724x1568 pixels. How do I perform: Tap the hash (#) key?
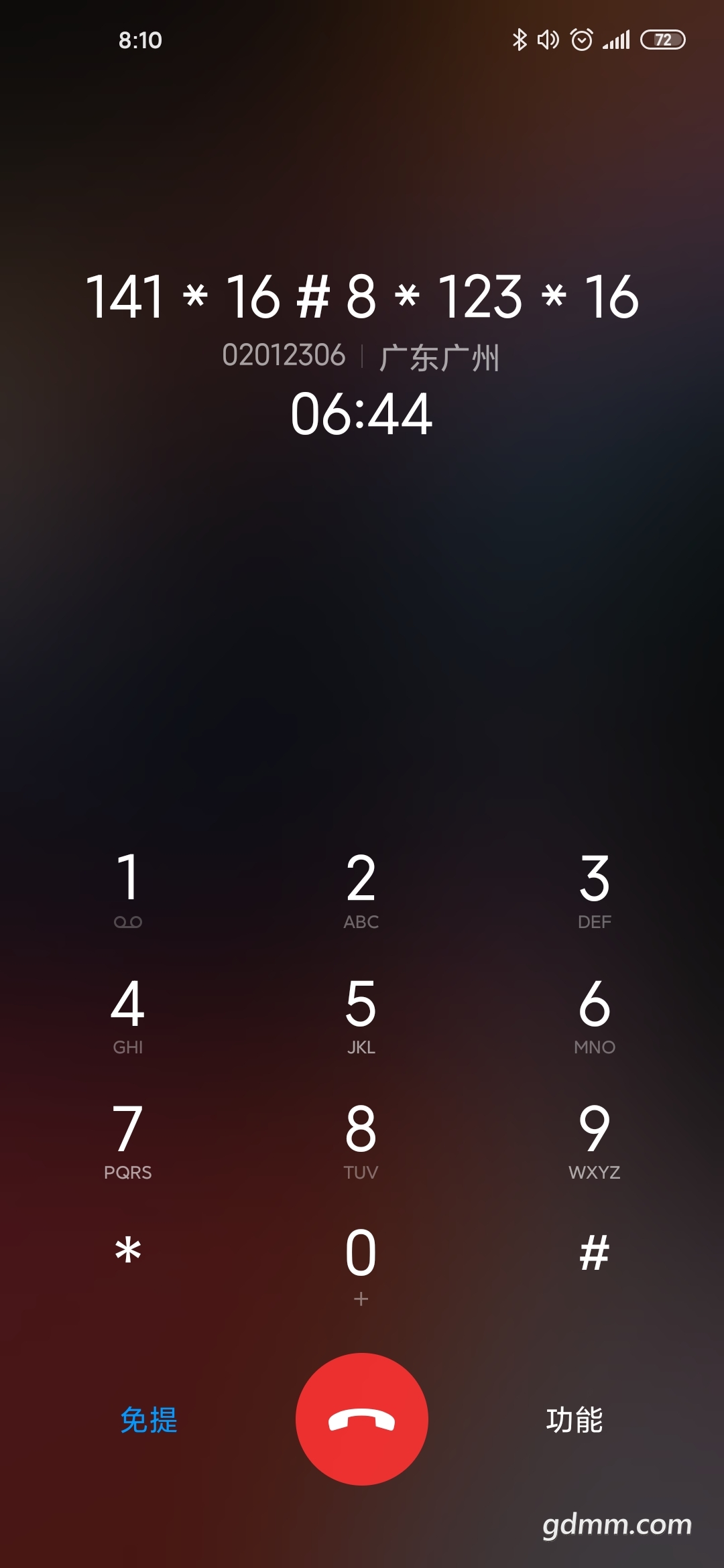595,1253
